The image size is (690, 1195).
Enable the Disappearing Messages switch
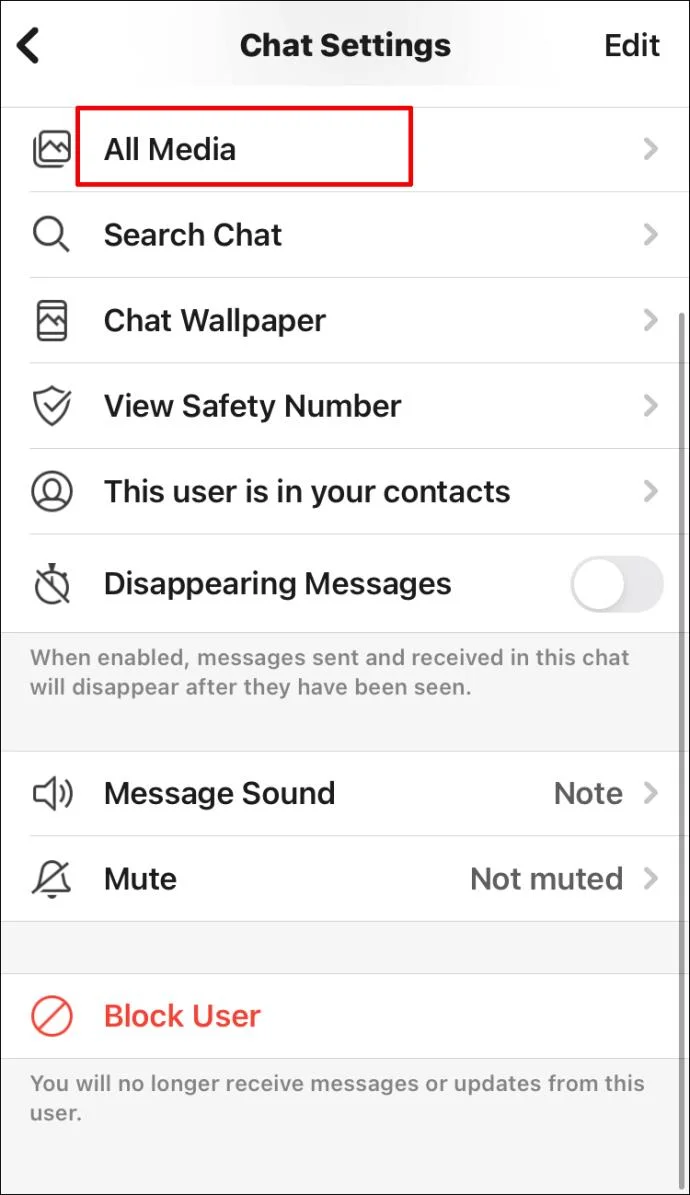click(x=617, y=585)
